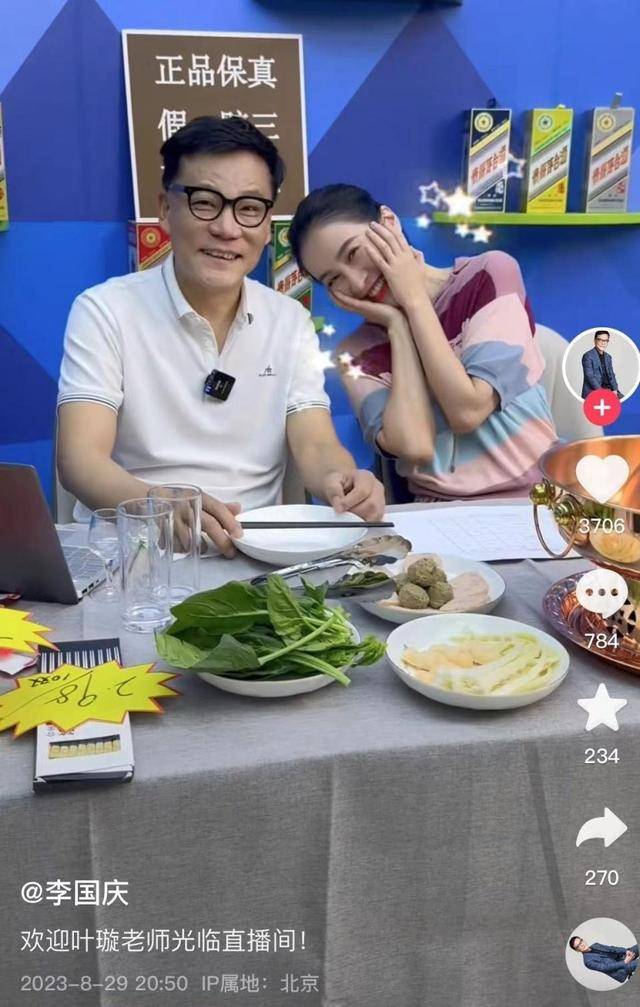Open the comments with 784 replies
This screenshot has width=640, height=1007.
602,593
